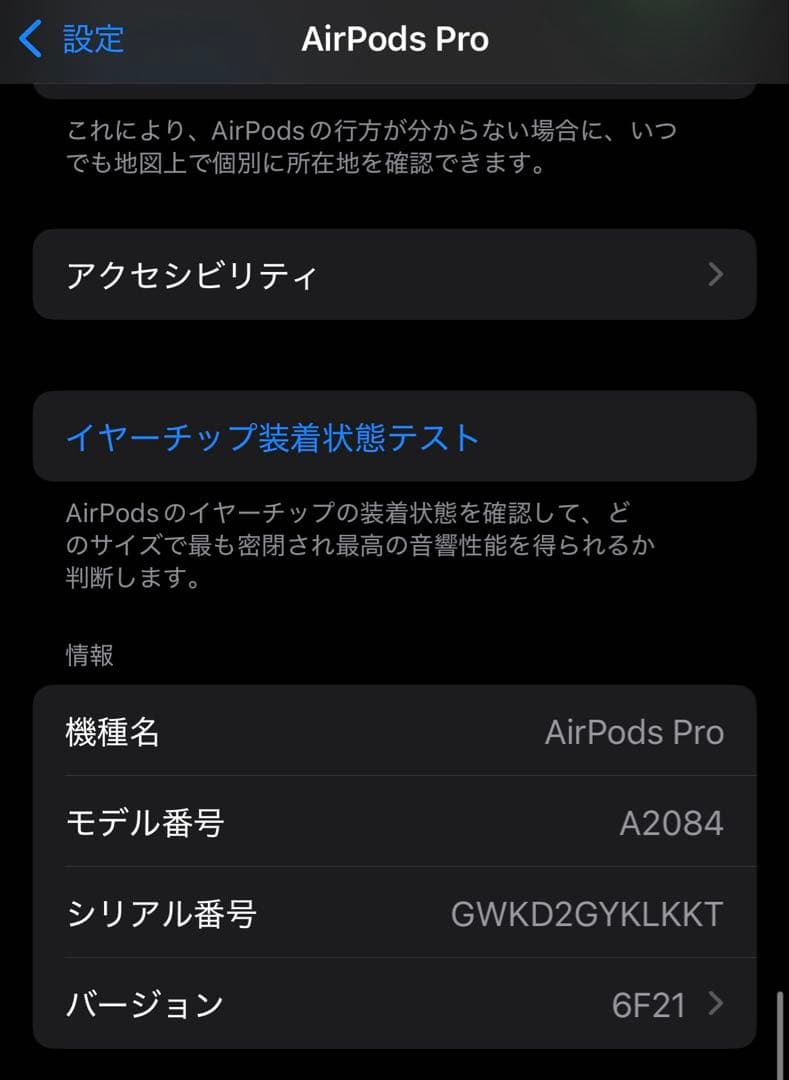Tap the モデル番号 row showing A2084
Screen dimensions: 789x1080
[x=395, y=822]
